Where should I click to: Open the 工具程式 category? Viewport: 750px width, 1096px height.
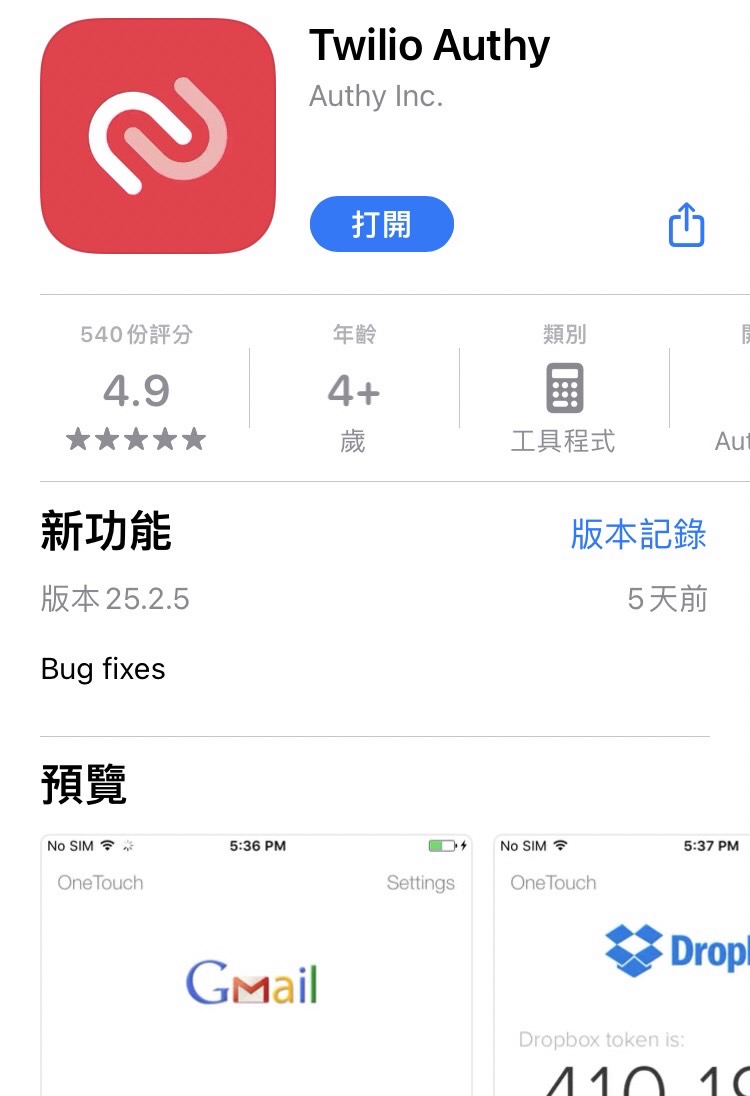[x=563, y=392]
